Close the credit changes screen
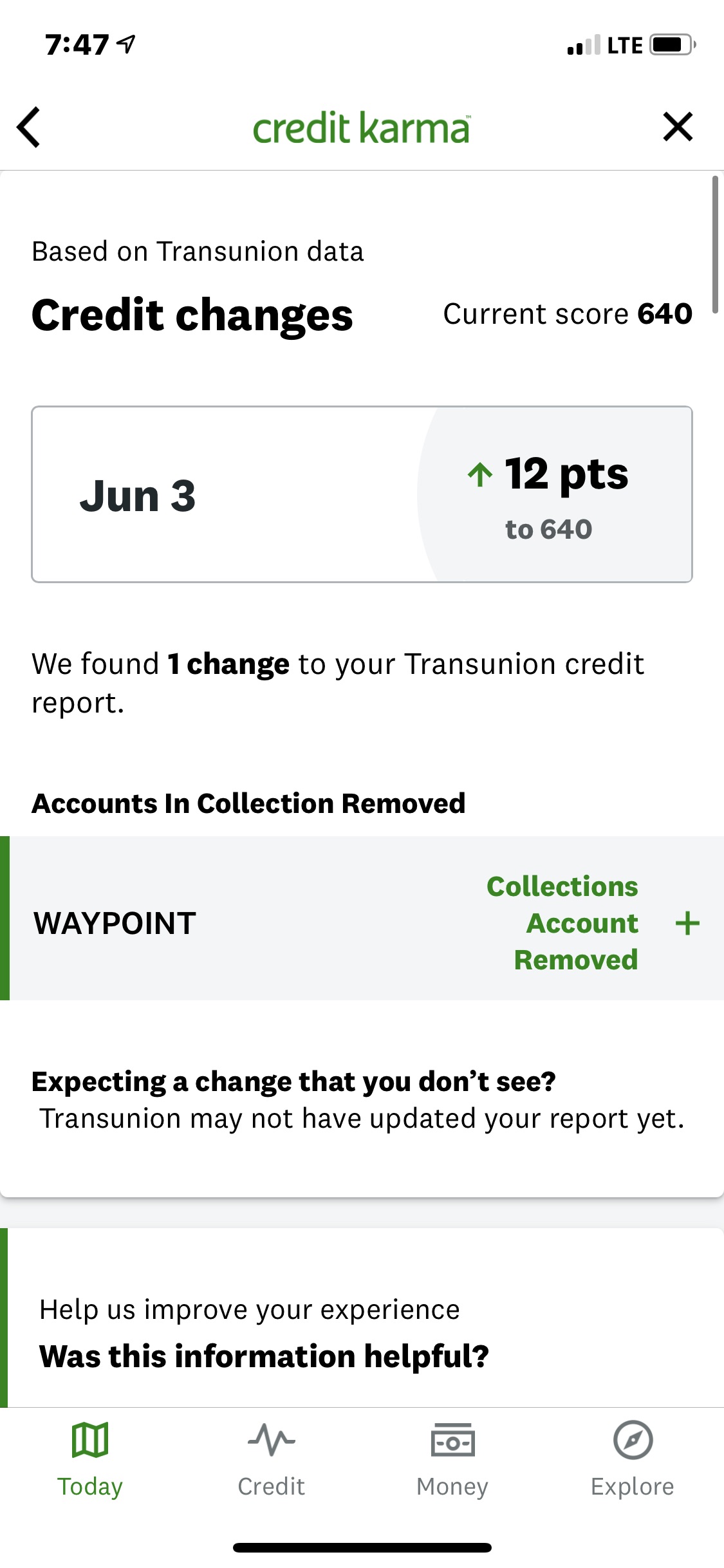This screenshot has width=724, height=1568. pos(678,126)
